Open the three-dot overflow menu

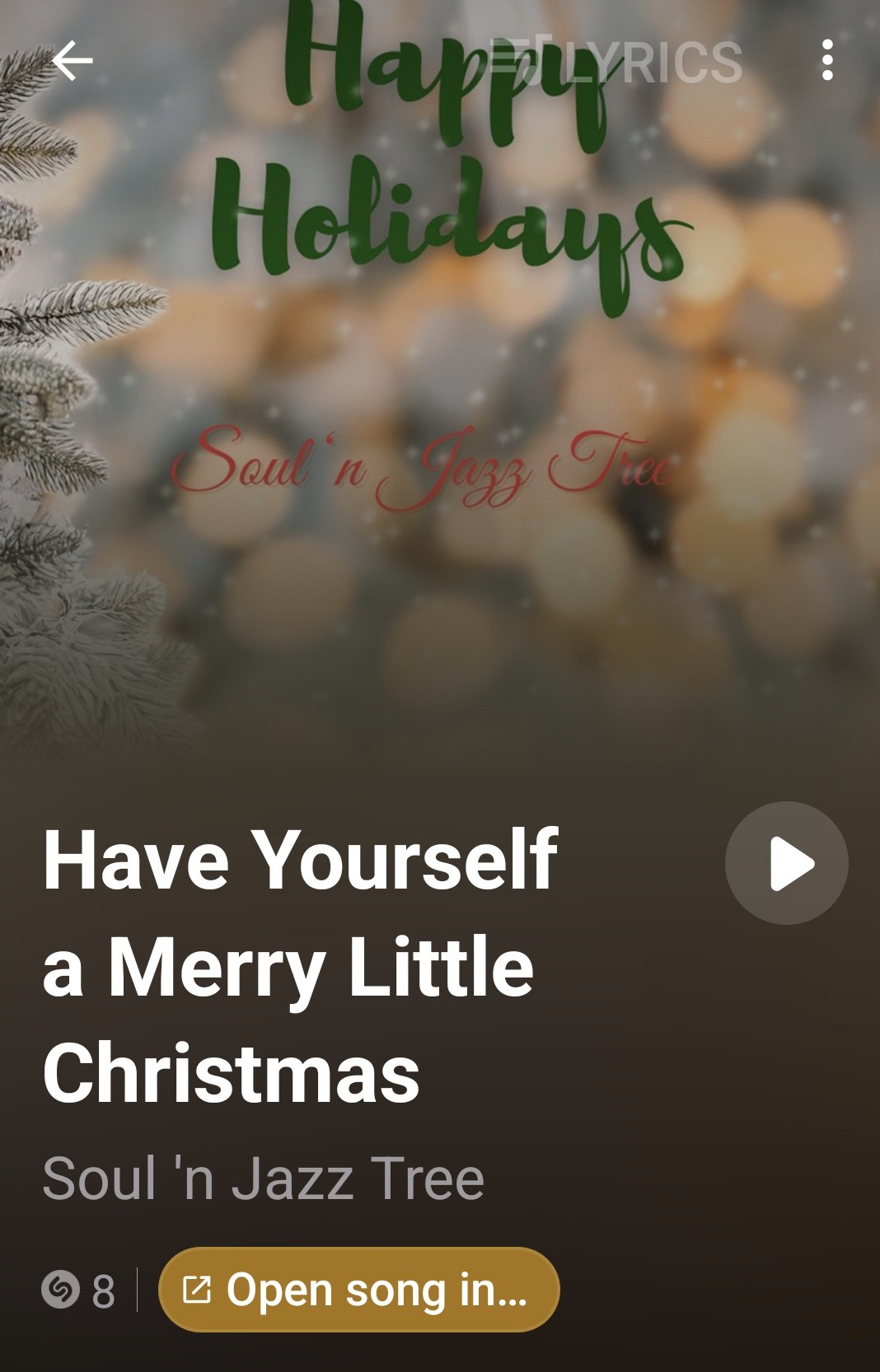[827, 61]
